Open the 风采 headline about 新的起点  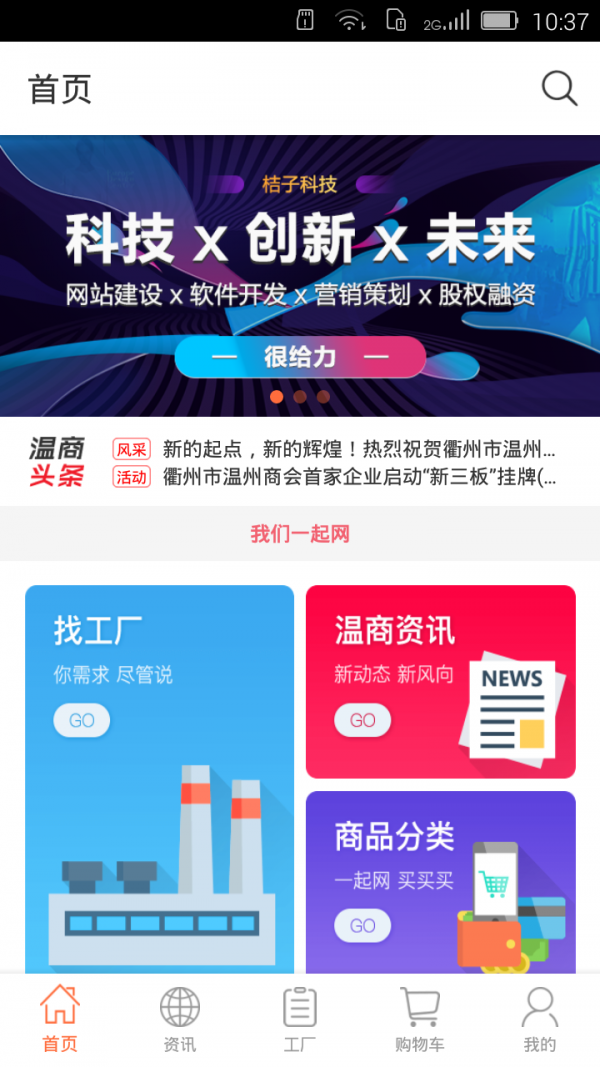click(358, 449)
